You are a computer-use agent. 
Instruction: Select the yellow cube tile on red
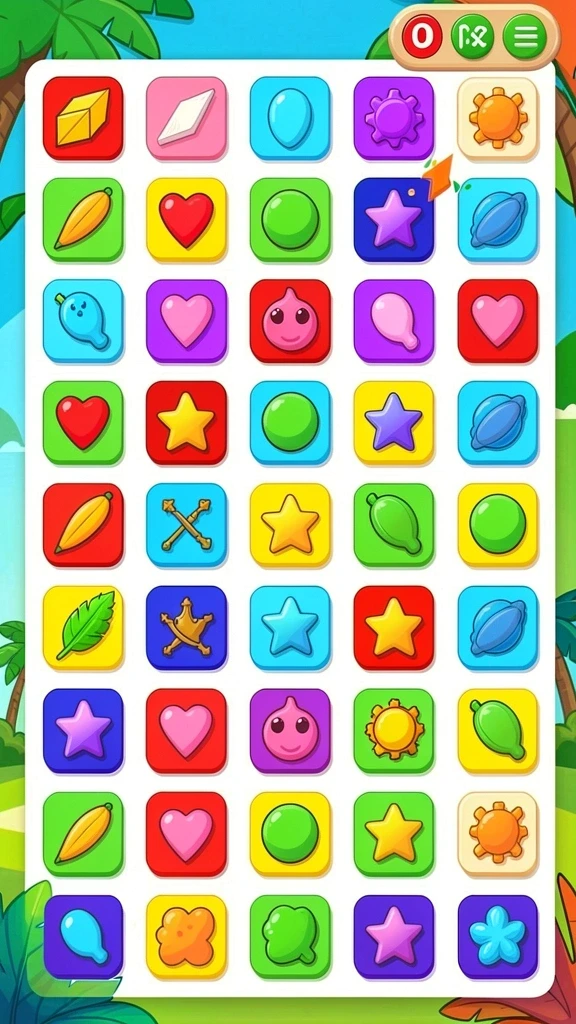point(83,118)
